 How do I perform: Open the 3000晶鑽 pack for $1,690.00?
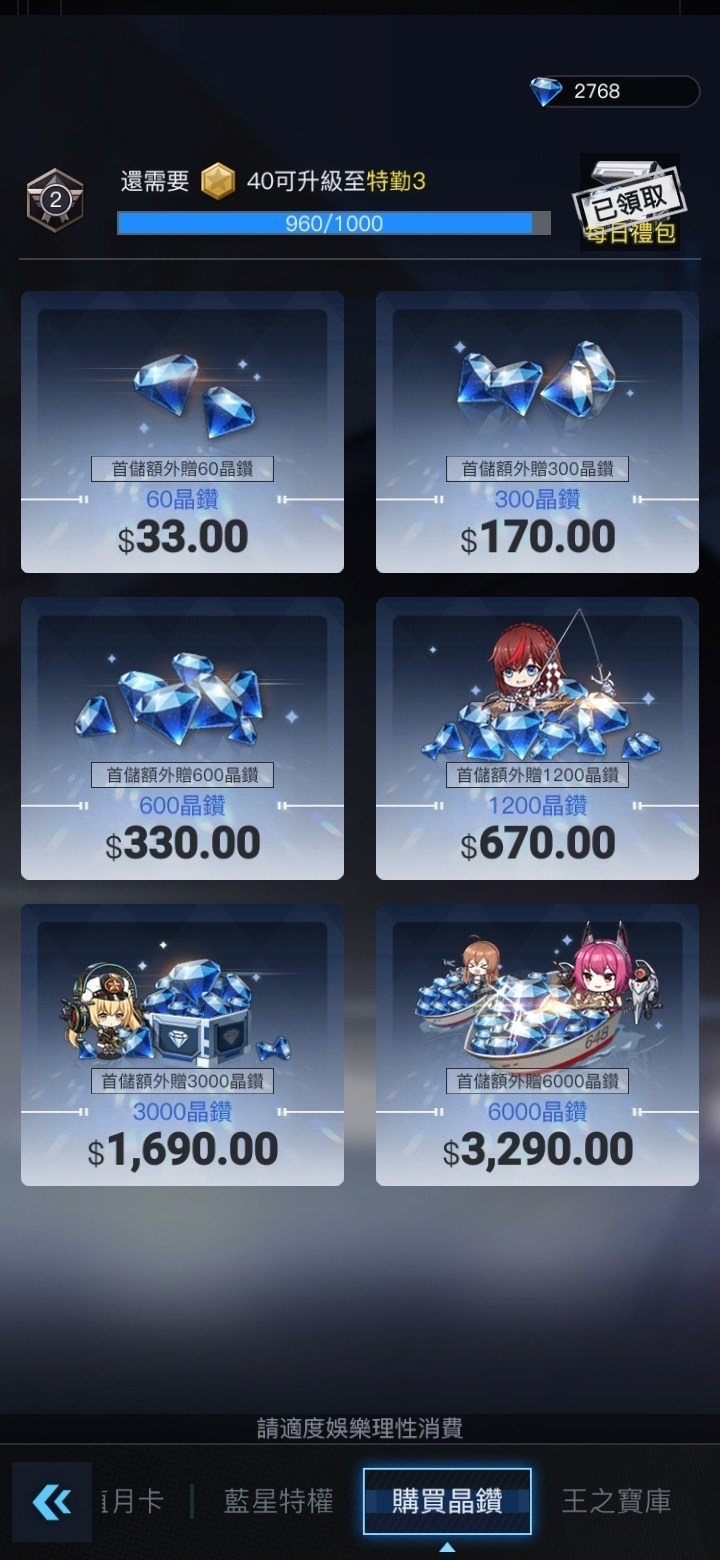point(182,1045)
